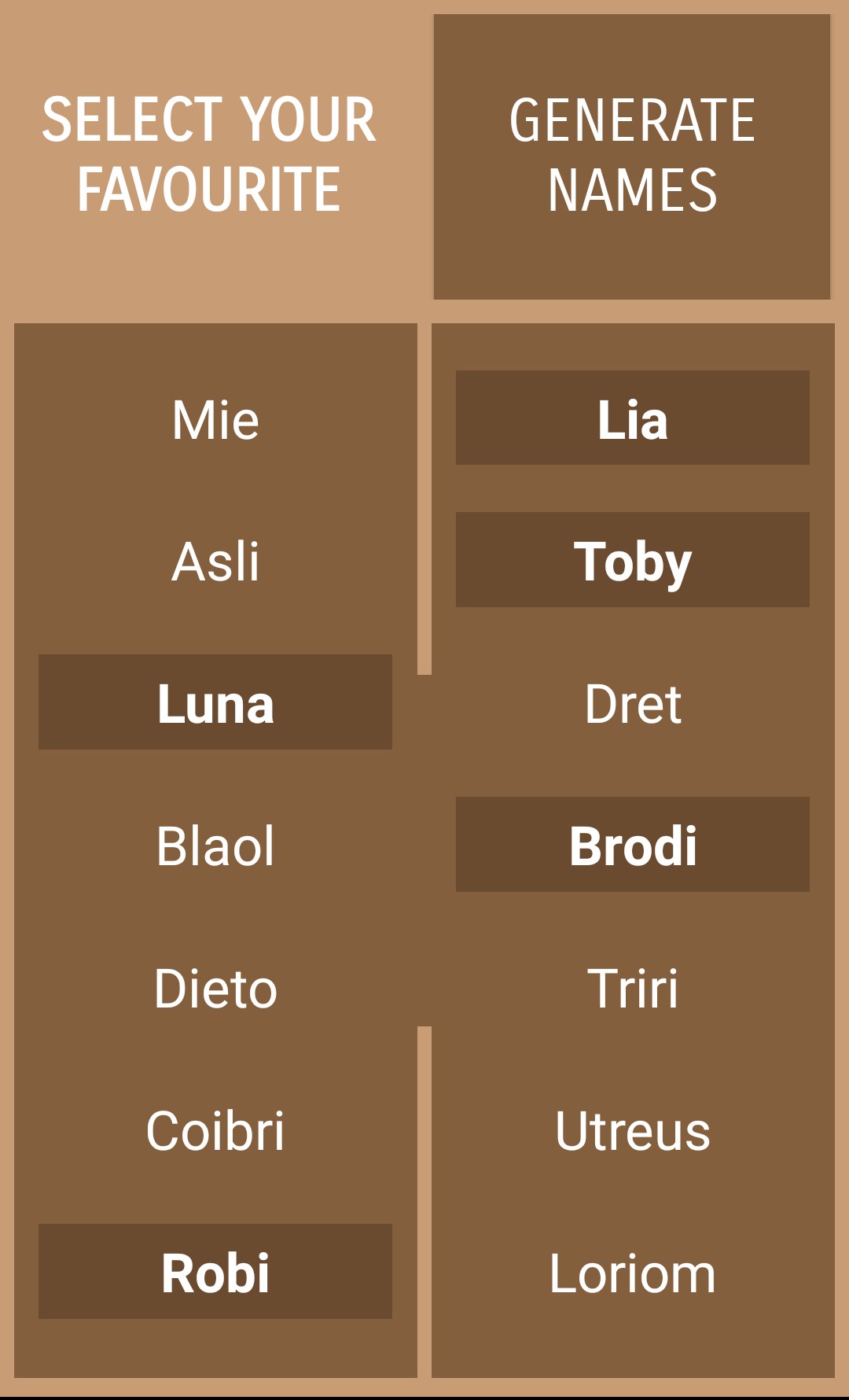
Task: Select the name Mie
Action: pos(215,419)
